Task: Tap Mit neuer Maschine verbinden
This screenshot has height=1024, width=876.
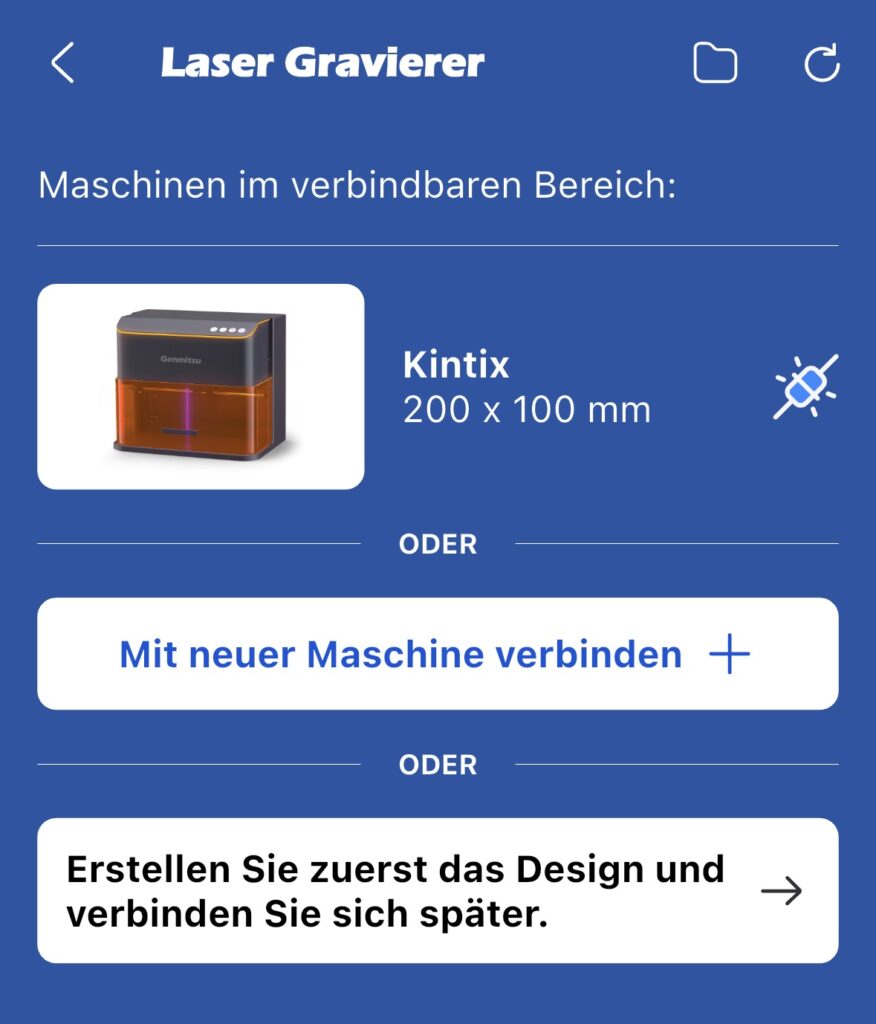Action: 438,654
